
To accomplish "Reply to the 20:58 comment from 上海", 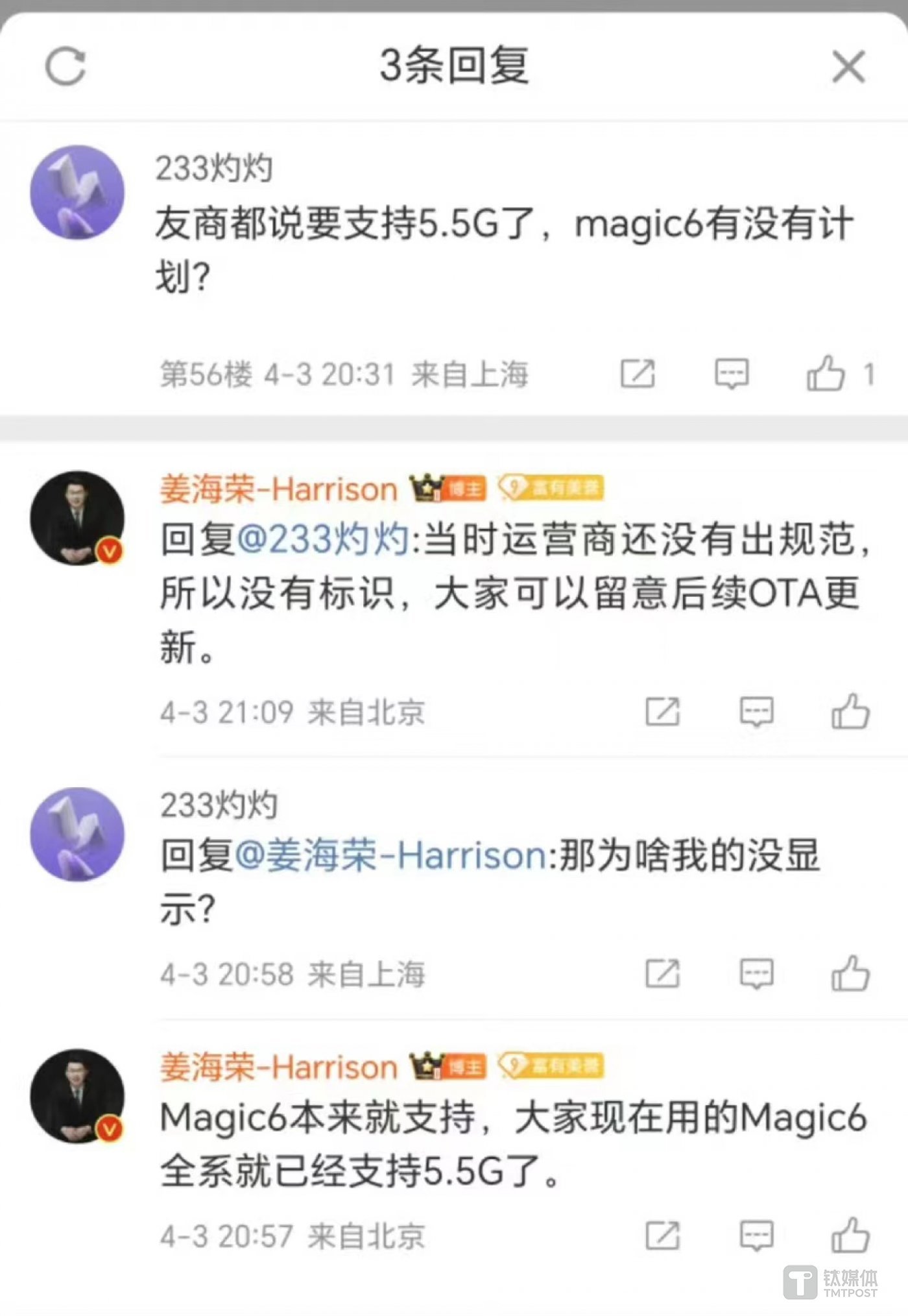I will tap(756, 973).
